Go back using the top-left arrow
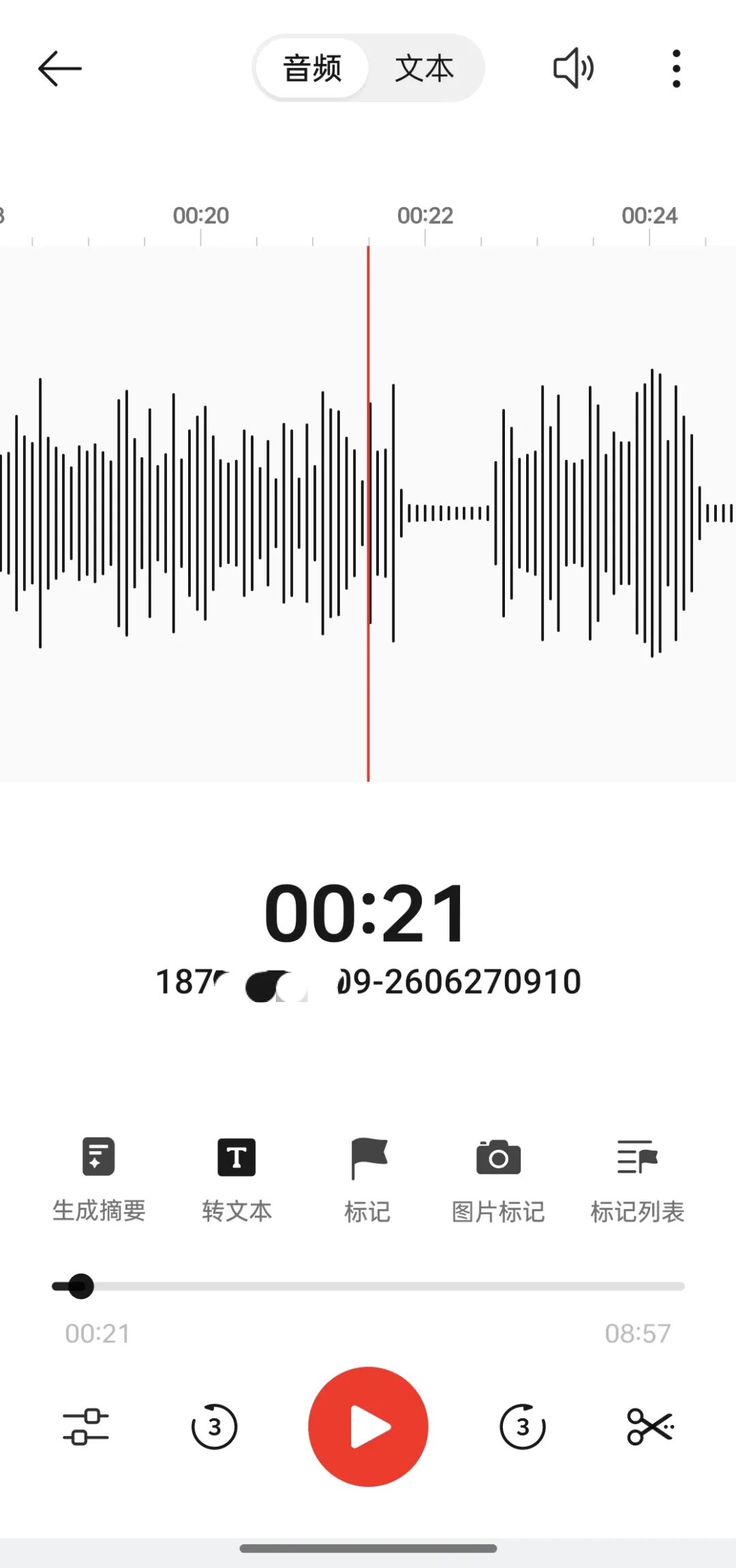Screen dimensions: 736x1568 60,68
